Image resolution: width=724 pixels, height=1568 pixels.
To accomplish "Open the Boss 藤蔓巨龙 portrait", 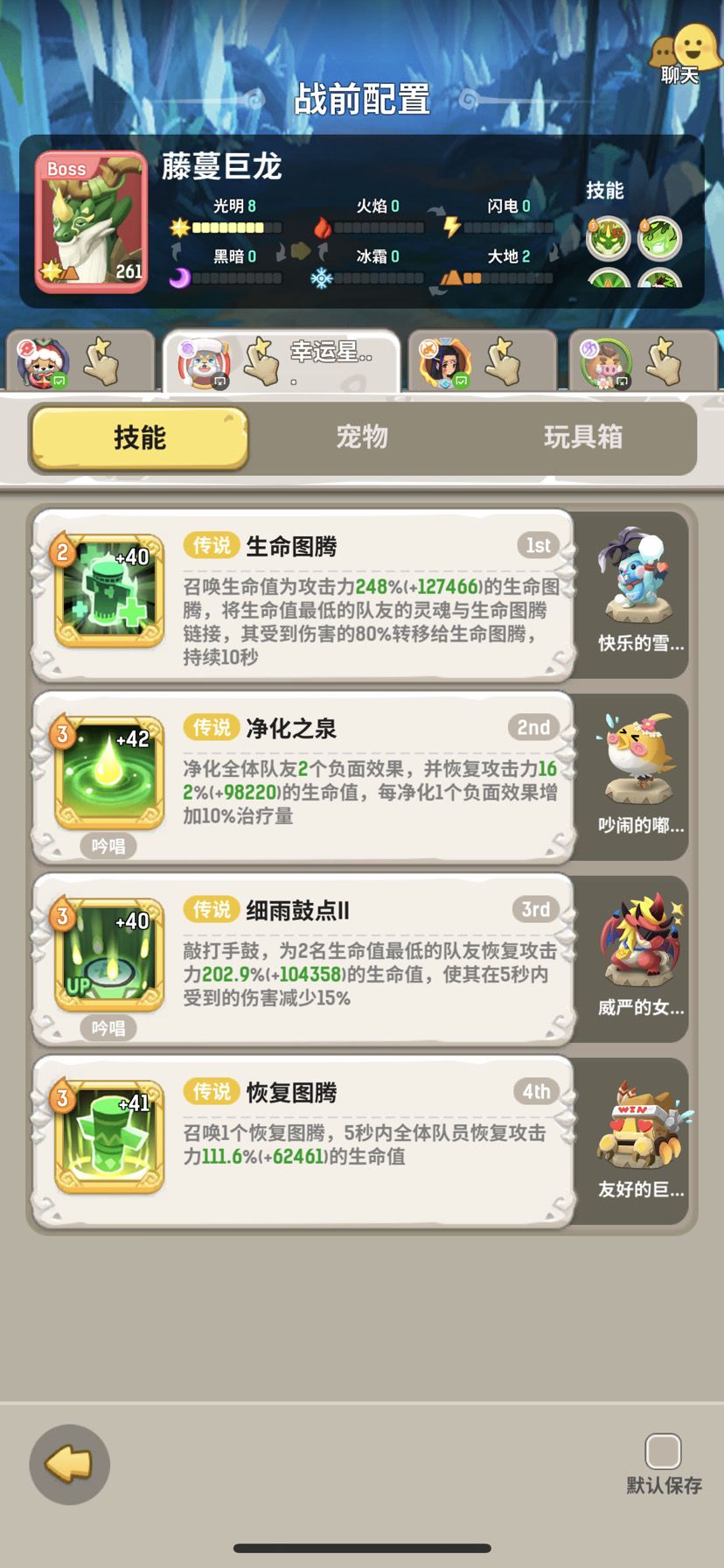I will 88,217.
